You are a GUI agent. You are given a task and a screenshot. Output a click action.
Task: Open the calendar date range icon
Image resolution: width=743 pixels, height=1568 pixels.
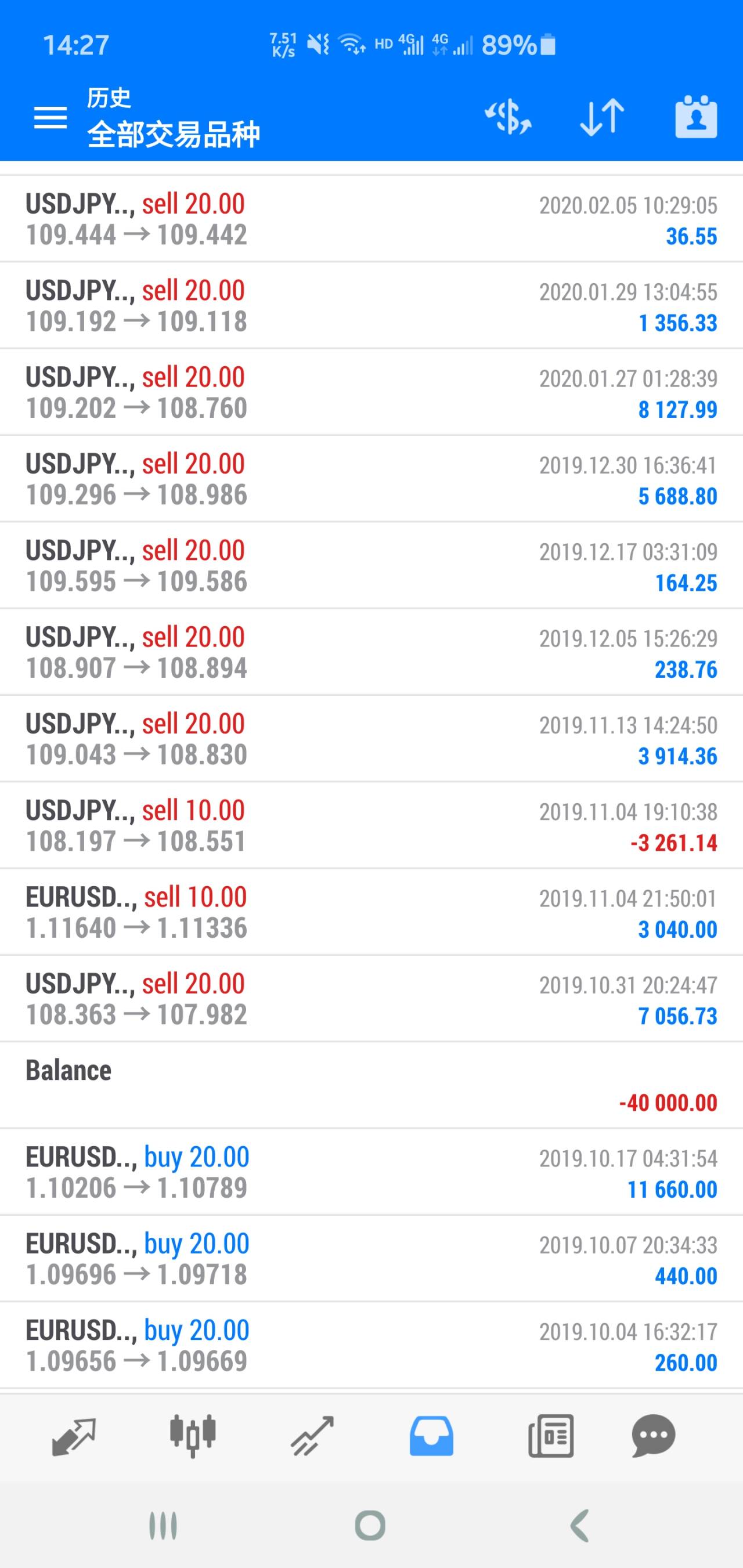point(696,117)
